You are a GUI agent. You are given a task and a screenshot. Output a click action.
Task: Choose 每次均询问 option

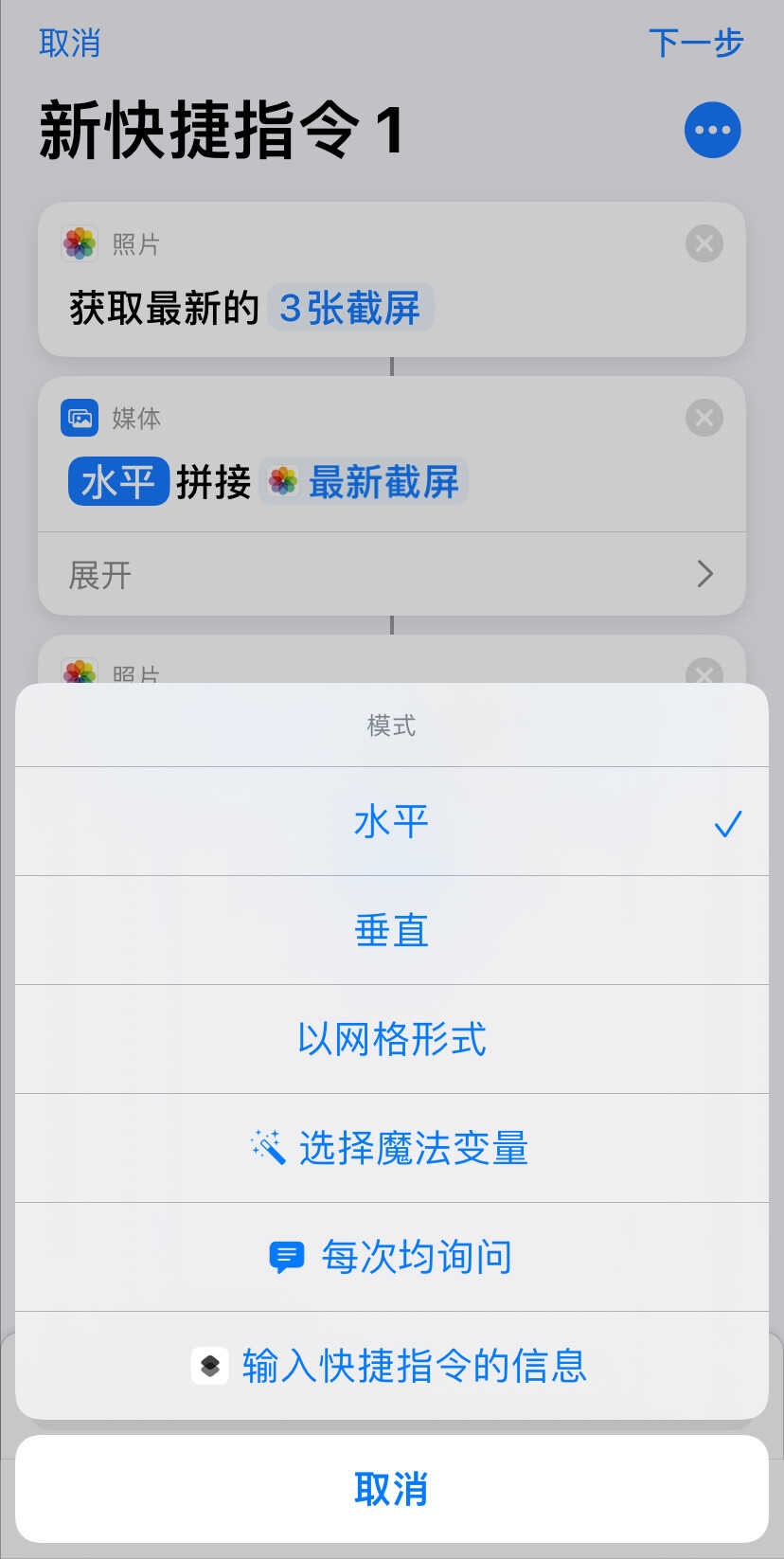click(391, 1257)
